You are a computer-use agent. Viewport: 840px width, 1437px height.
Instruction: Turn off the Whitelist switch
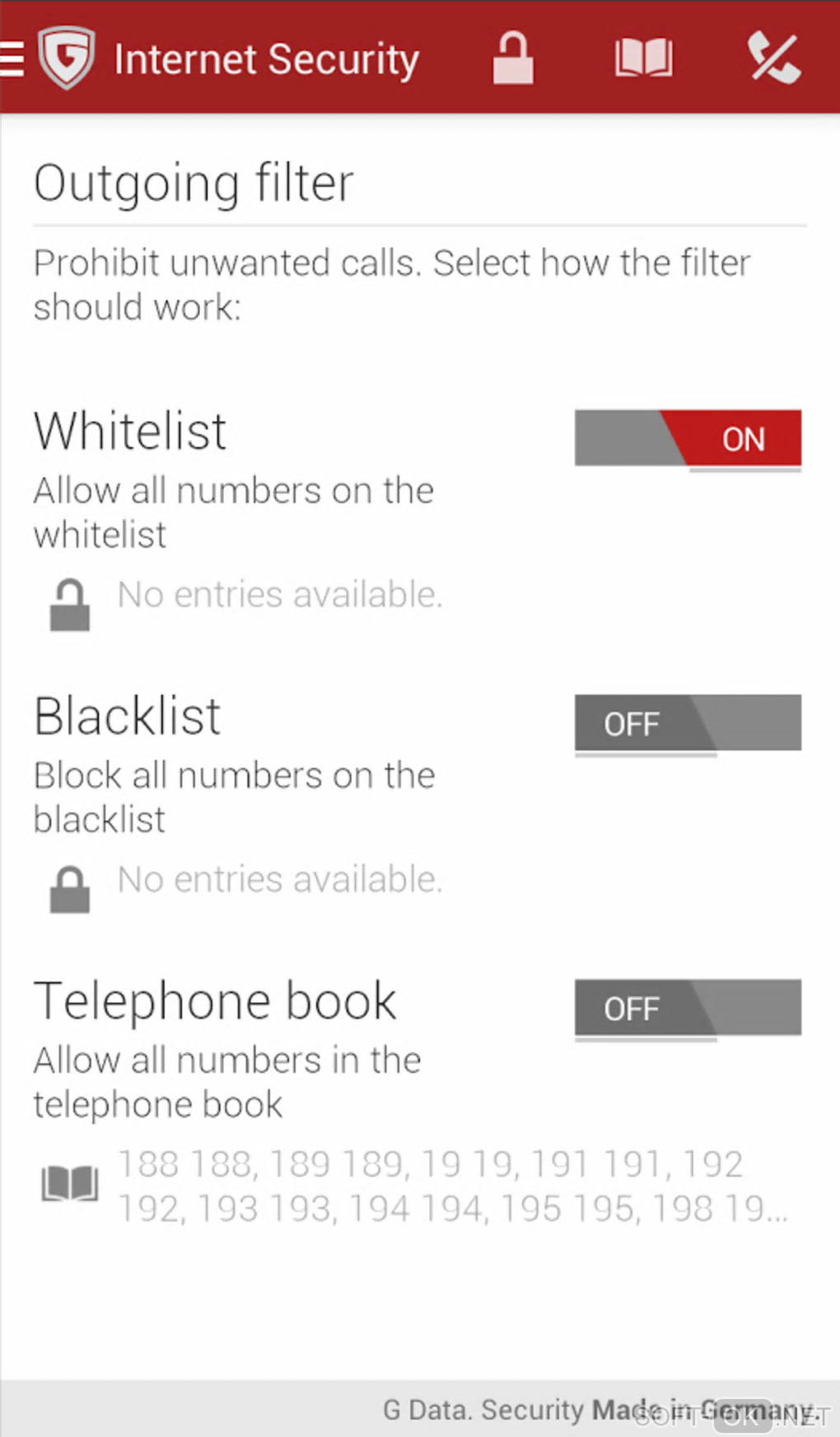688,438
